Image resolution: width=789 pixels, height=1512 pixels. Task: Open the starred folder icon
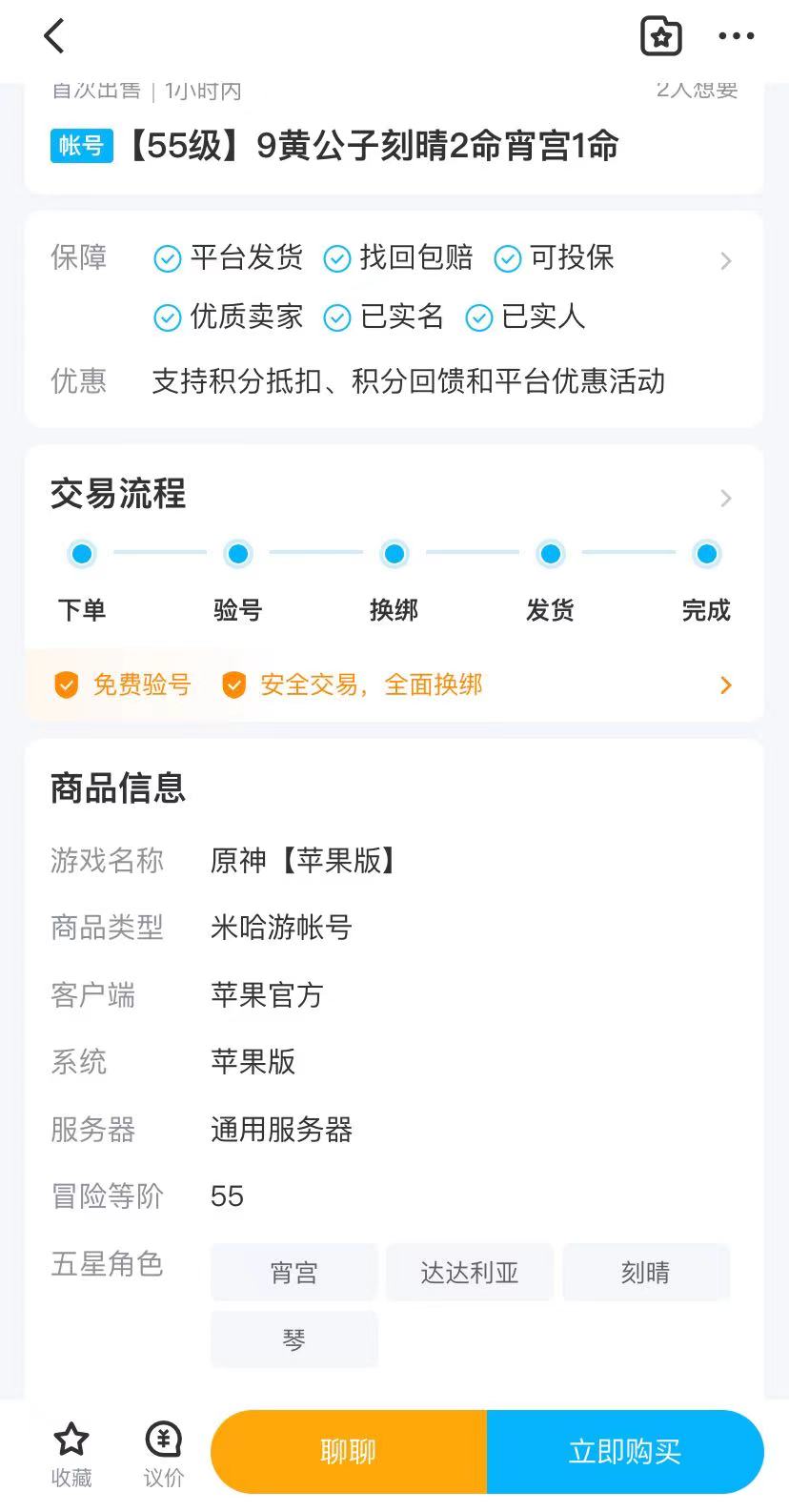click(x=660, y=37)
